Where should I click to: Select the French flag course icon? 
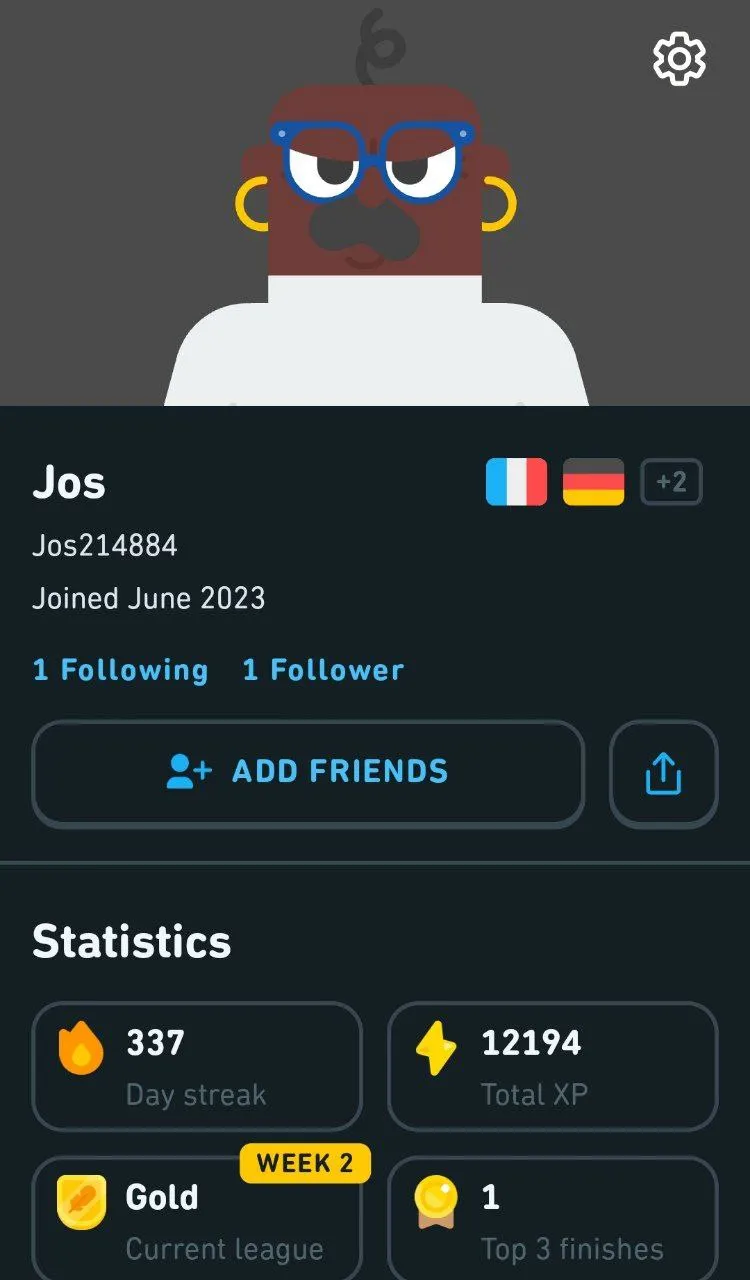516,482
